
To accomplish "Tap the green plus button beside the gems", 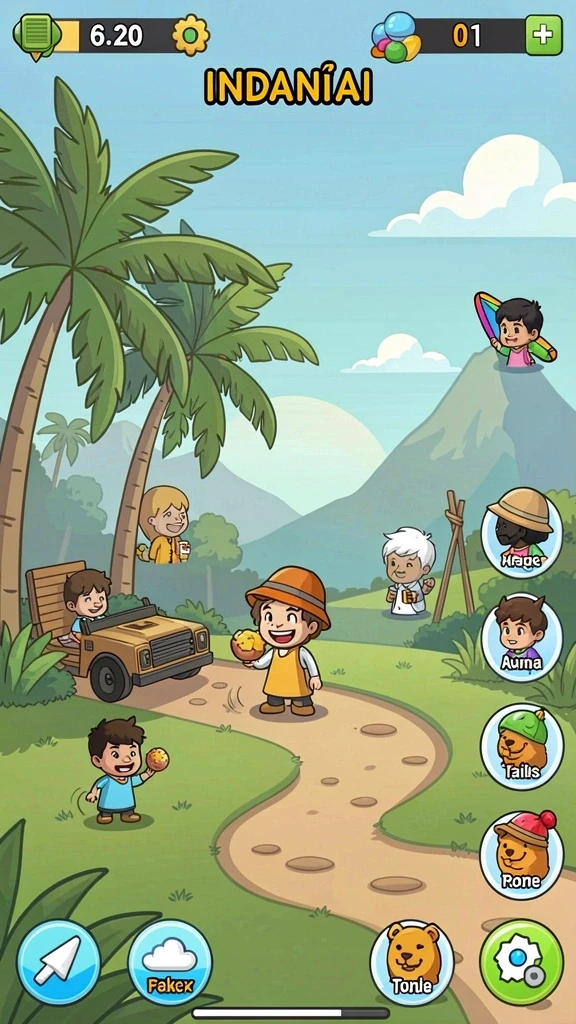I will click(x=543, y=35).
